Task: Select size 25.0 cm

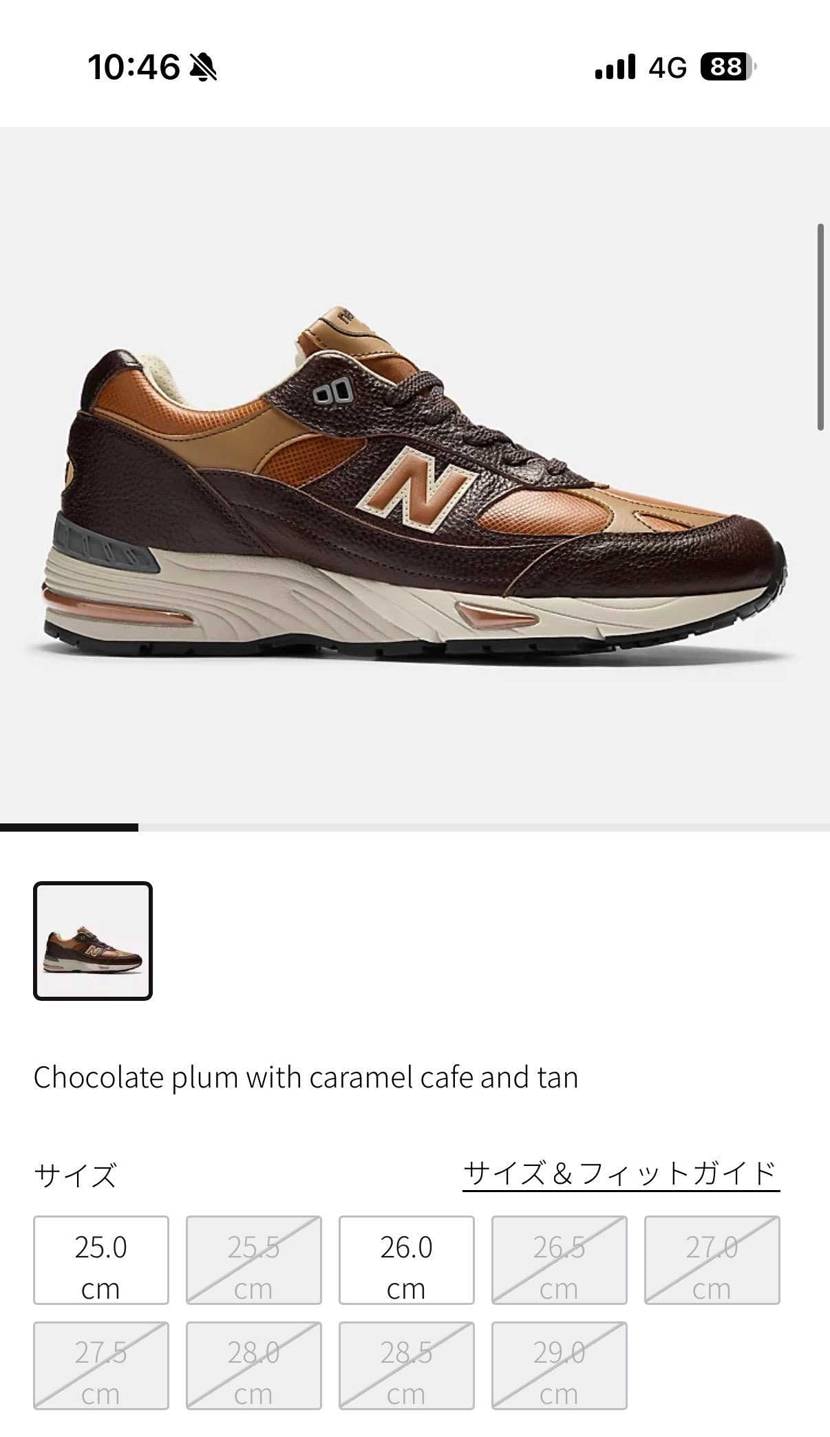Action: point(101,1260)
